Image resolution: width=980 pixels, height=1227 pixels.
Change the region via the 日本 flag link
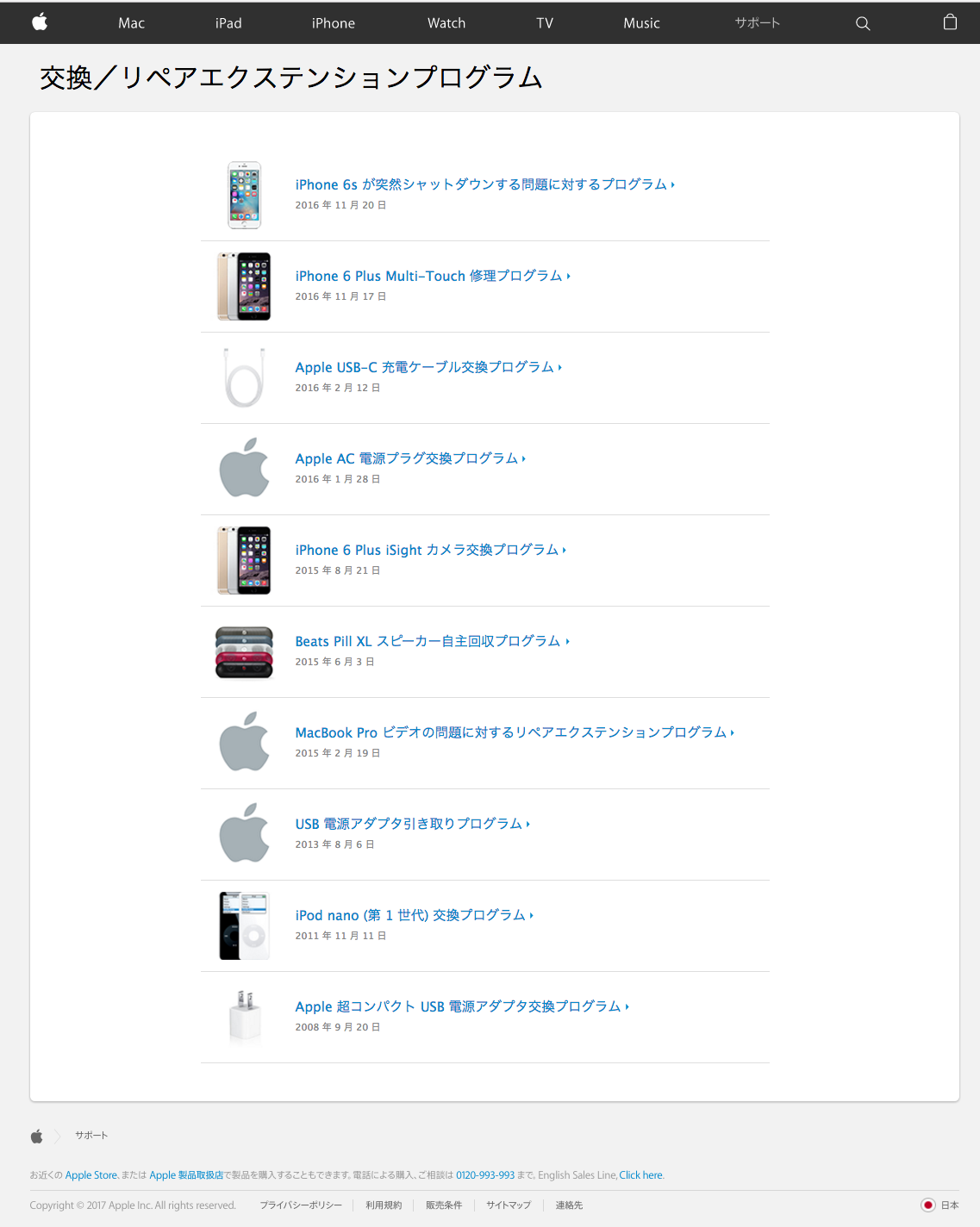coord(940,1205)
